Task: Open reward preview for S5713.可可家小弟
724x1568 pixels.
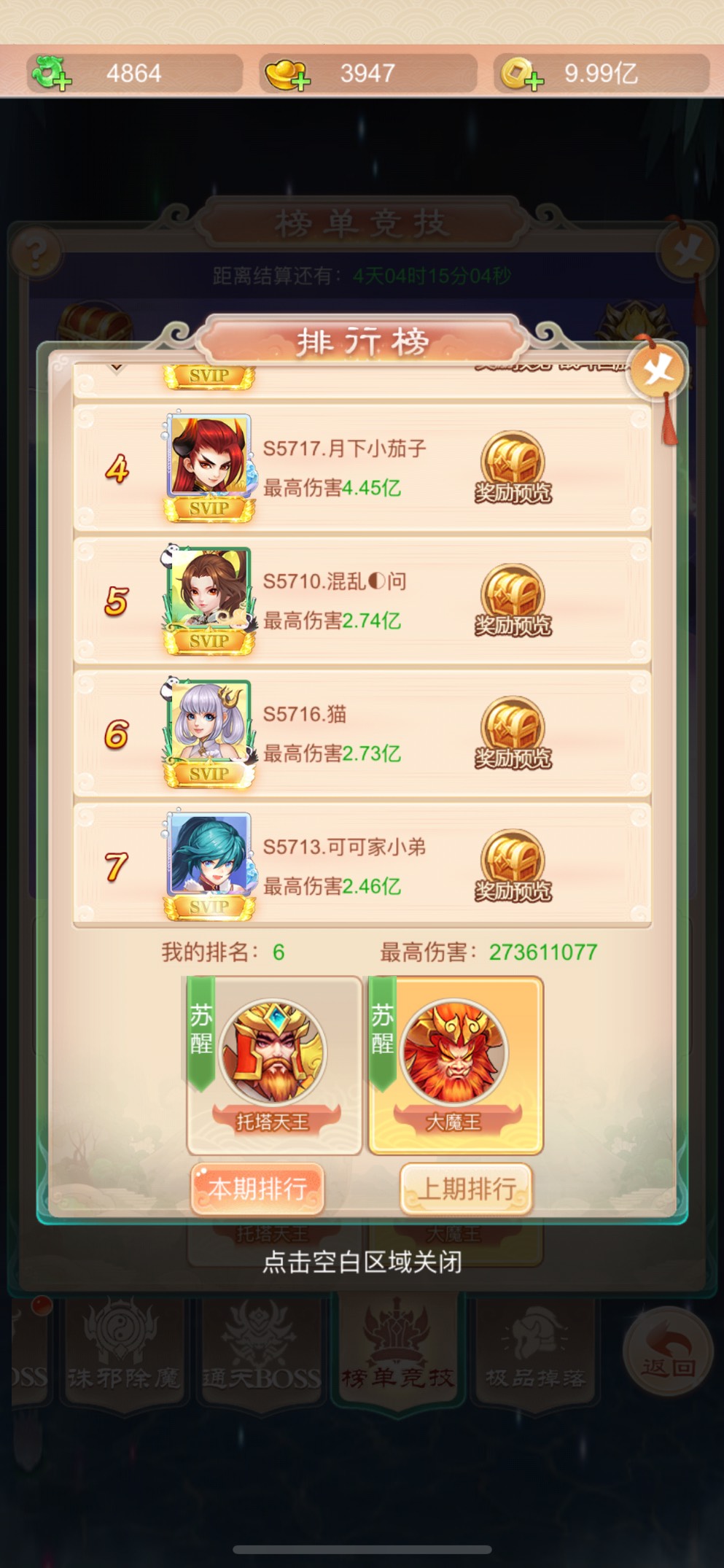Action: tap(513, 866)
